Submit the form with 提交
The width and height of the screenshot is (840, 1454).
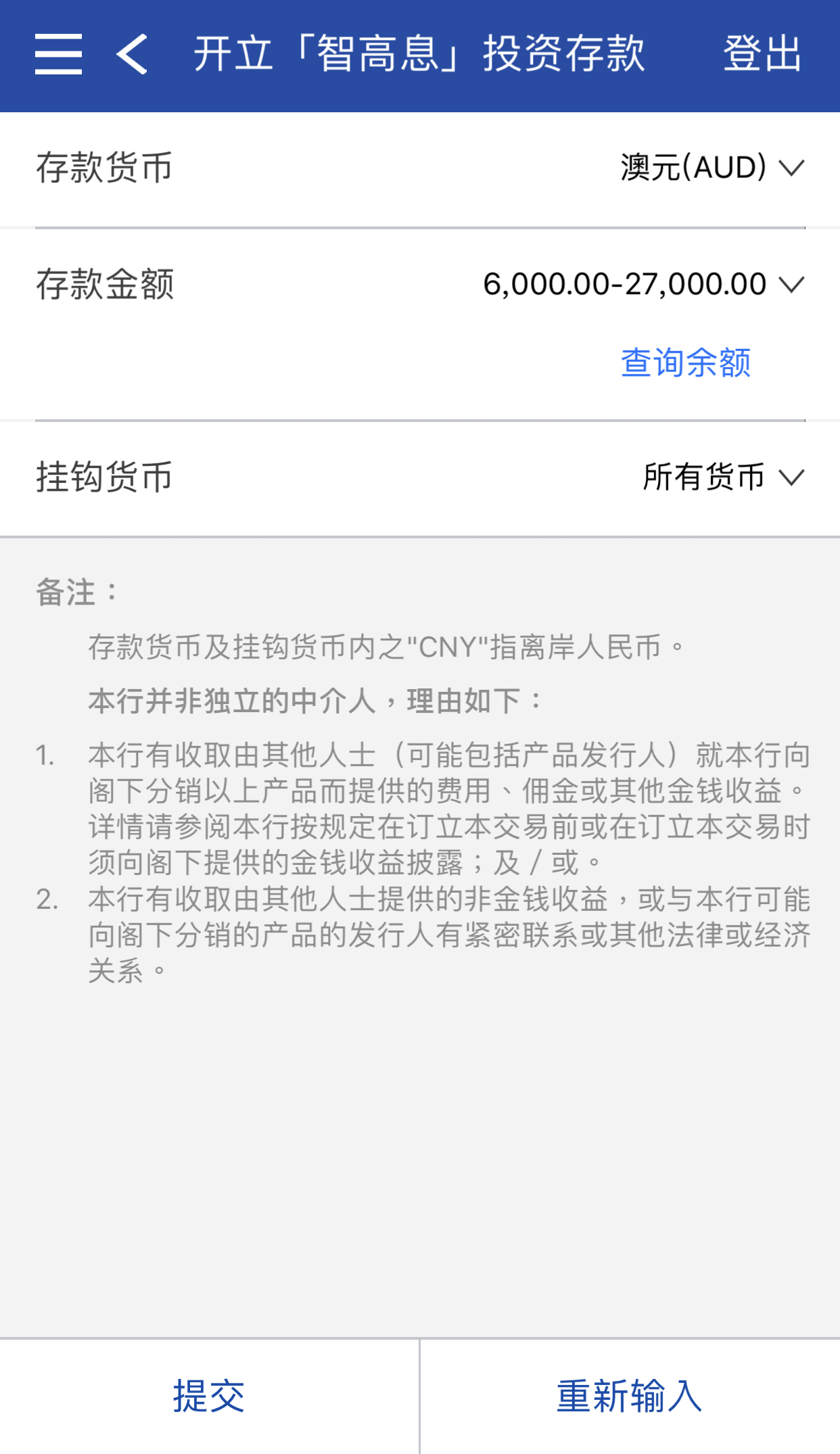pyautogui.click(x=209, y=1397)
